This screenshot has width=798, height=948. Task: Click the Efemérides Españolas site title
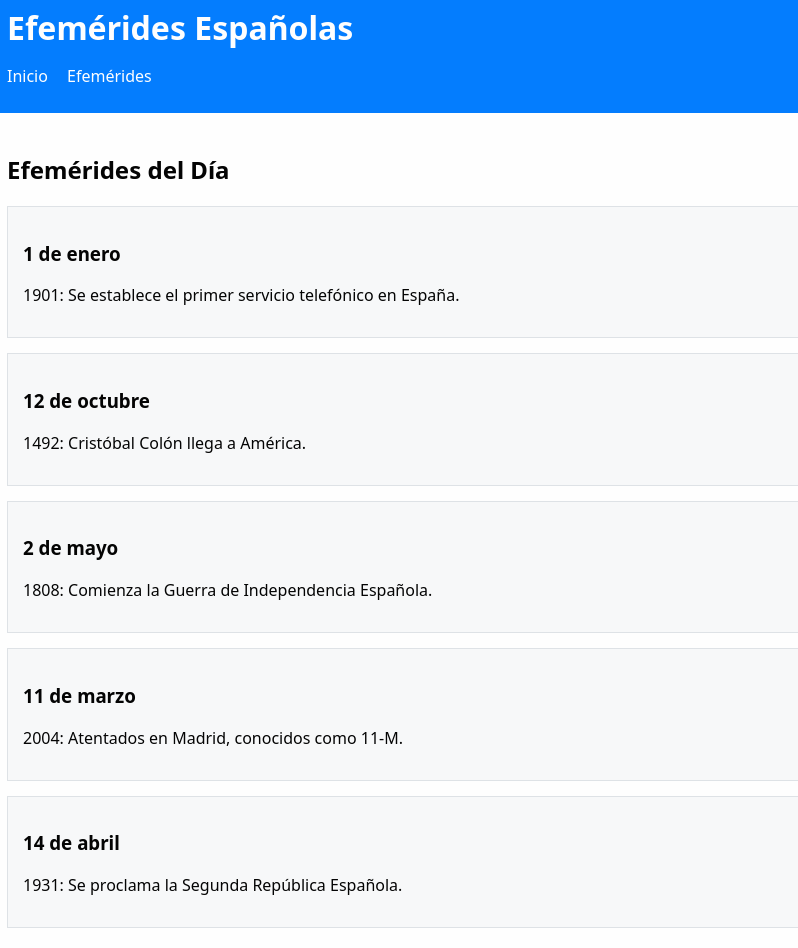pos(180,29)
